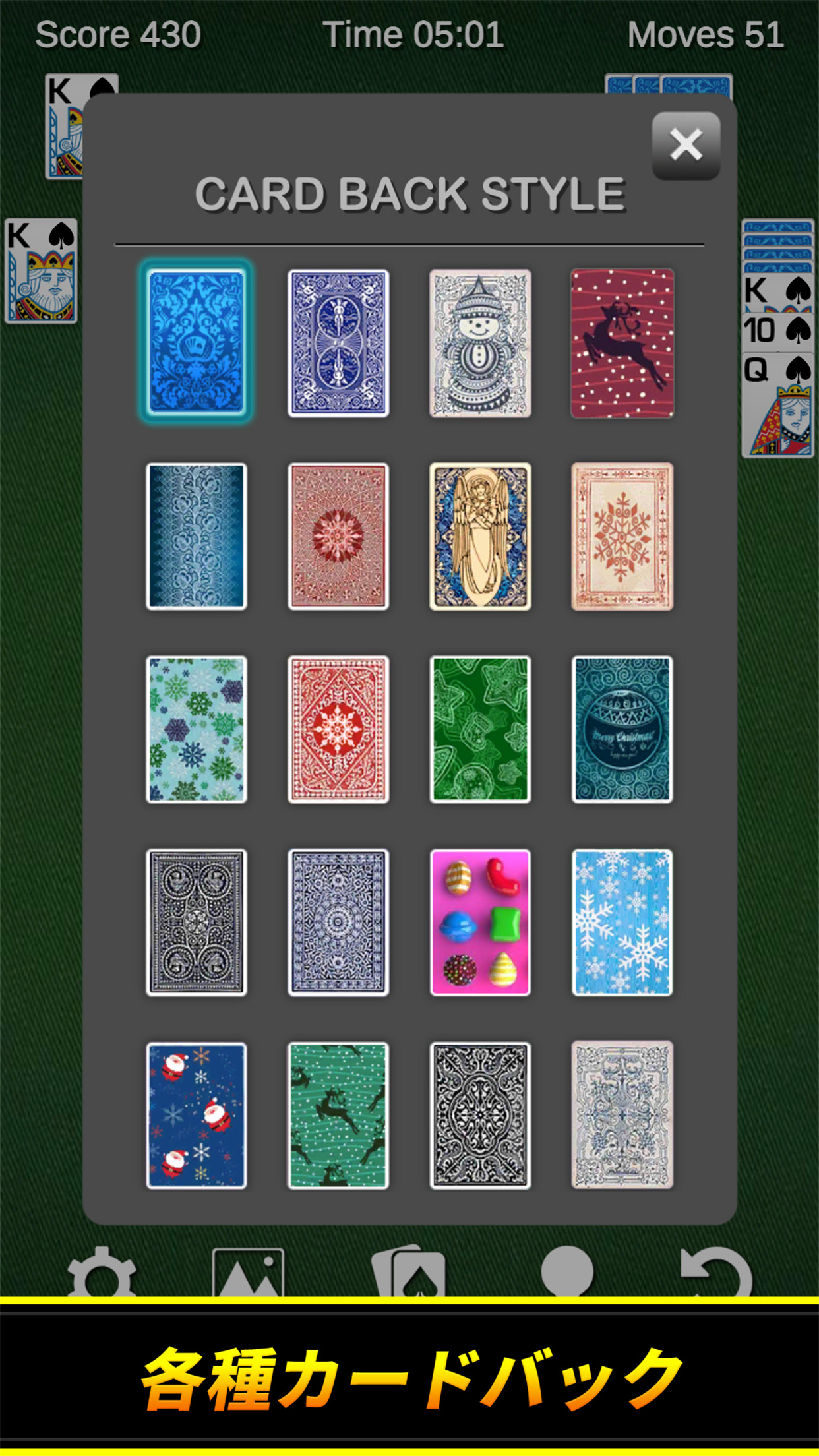Choose the cream card with red snowflake

click(x=622, y=536)
